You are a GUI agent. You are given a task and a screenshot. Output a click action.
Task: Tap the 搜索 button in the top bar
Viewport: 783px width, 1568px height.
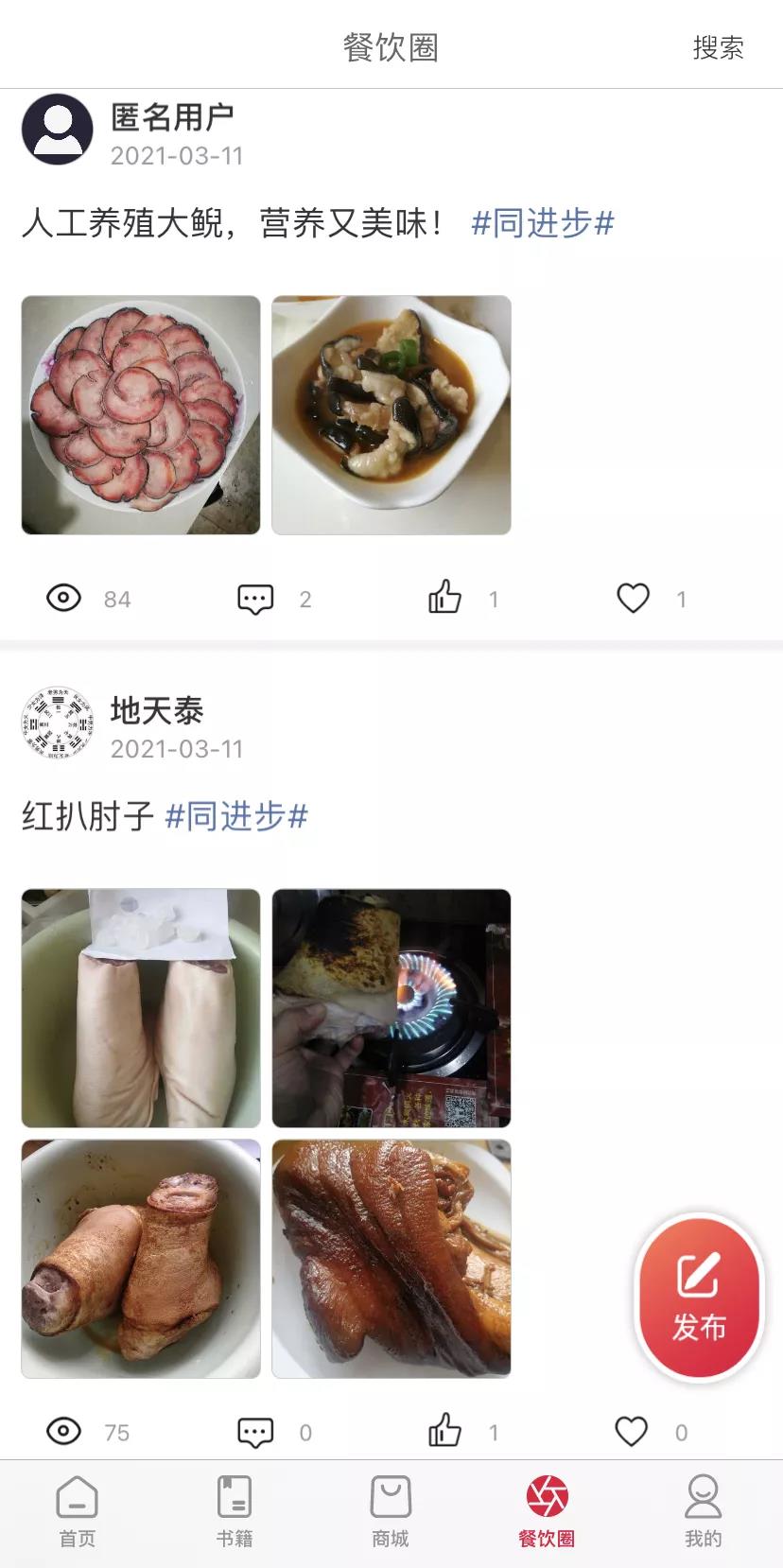pyautogui.click(x=718, y=47)
